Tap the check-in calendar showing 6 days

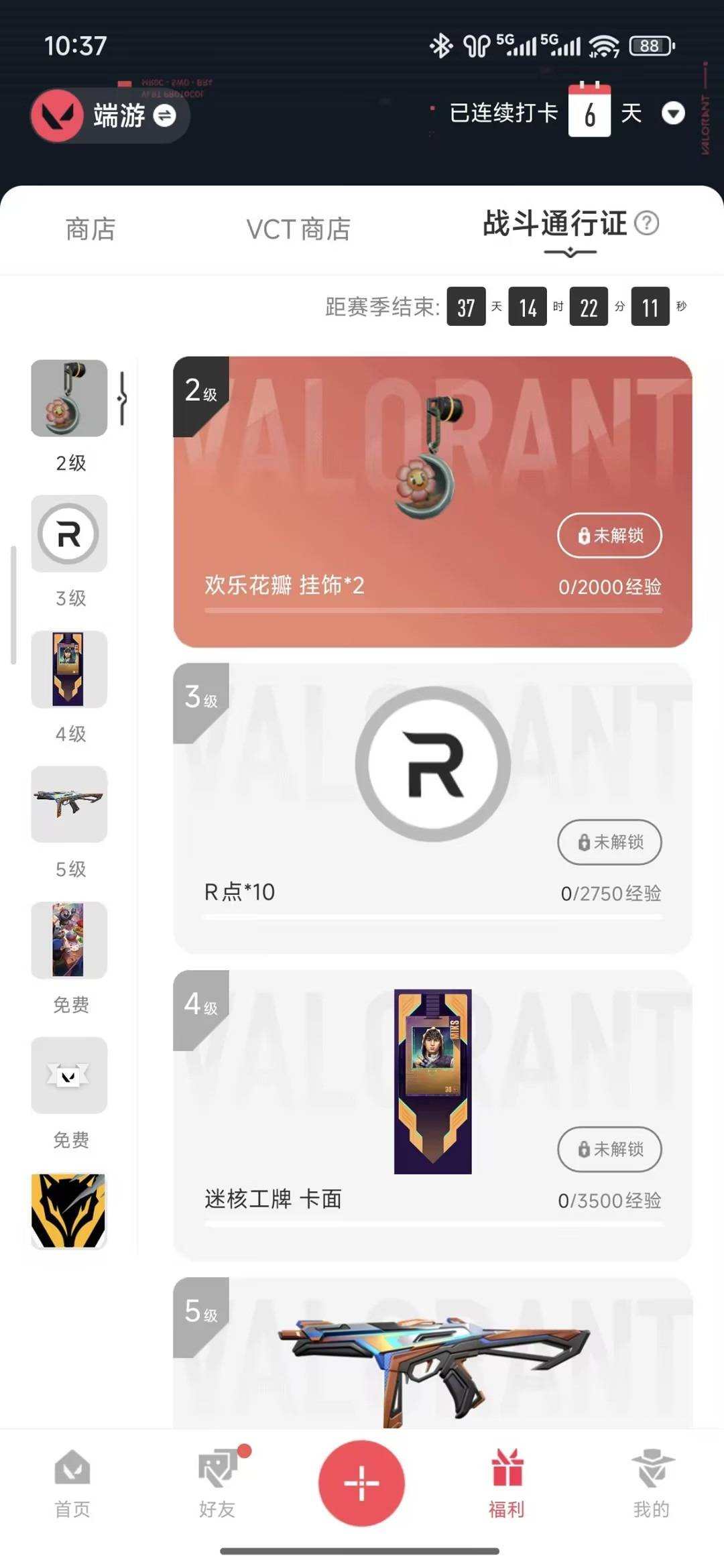pos(590,113)
